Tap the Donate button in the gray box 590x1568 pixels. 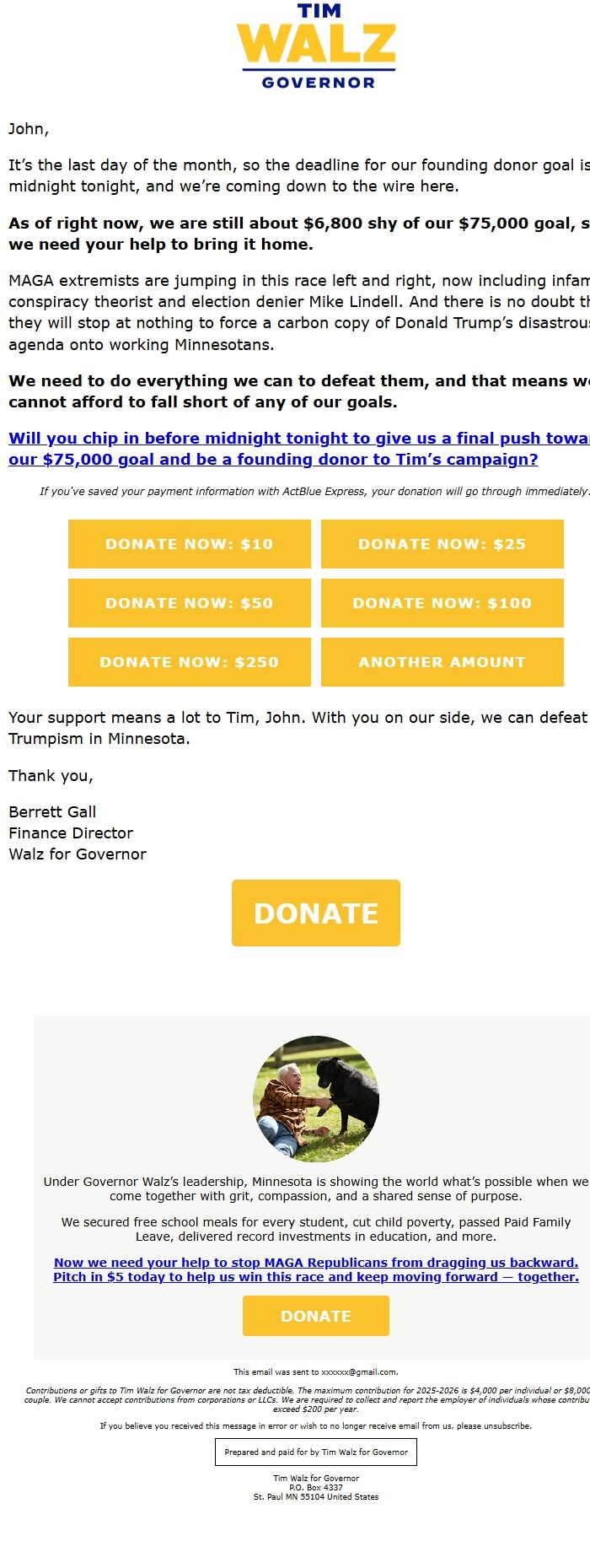click(x=315, y=1316)
